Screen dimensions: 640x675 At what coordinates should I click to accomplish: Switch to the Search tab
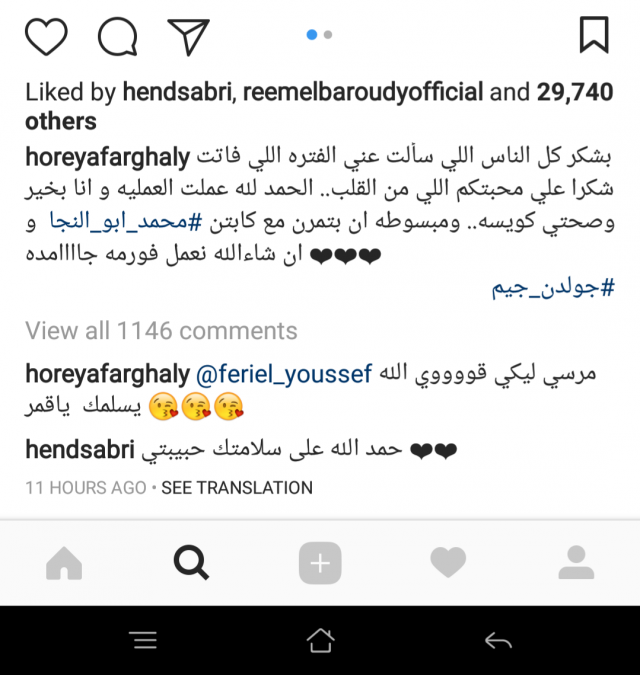tap(190, 563)
